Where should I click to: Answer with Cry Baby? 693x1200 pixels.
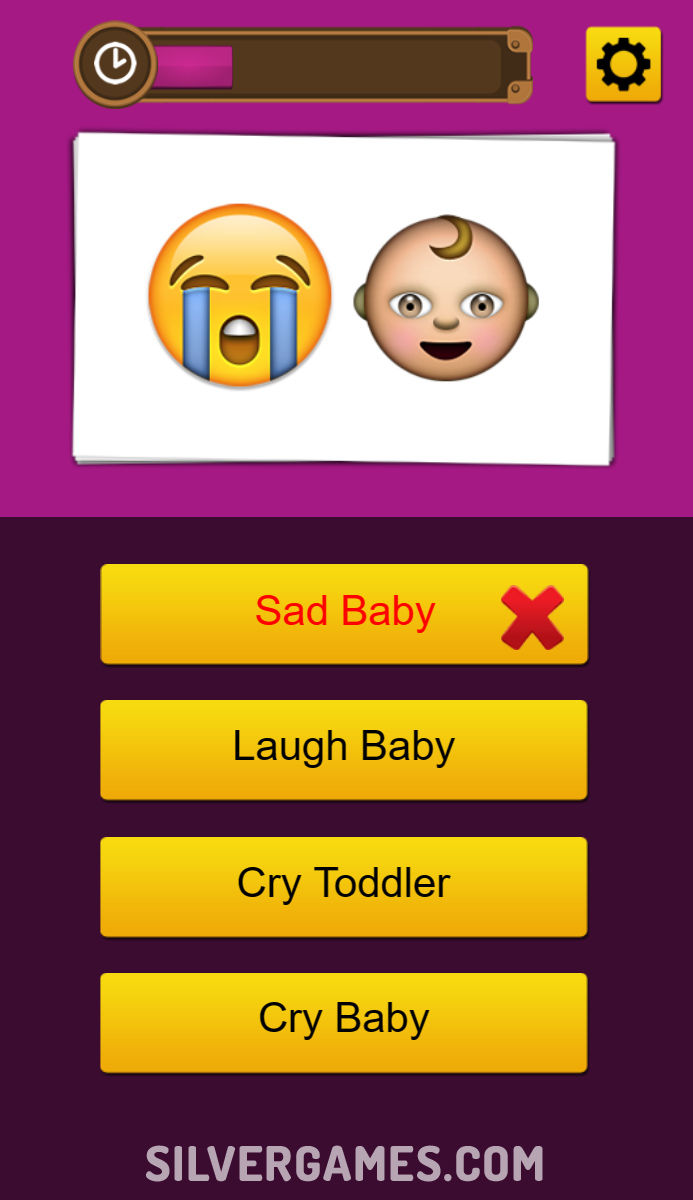coord(344,1022)
